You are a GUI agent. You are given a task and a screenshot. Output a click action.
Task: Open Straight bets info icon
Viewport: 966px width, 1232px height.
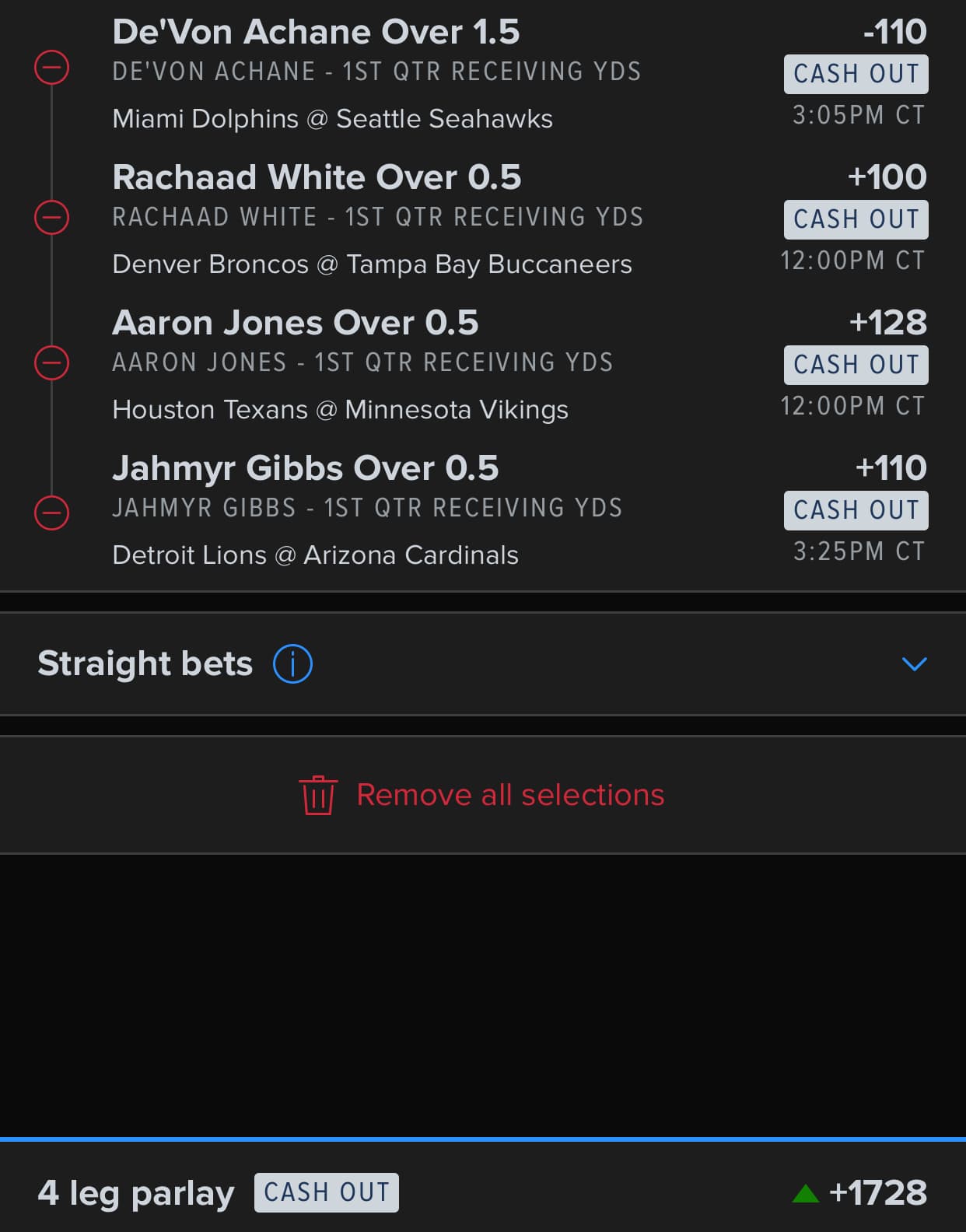click(x=292, y=664)
